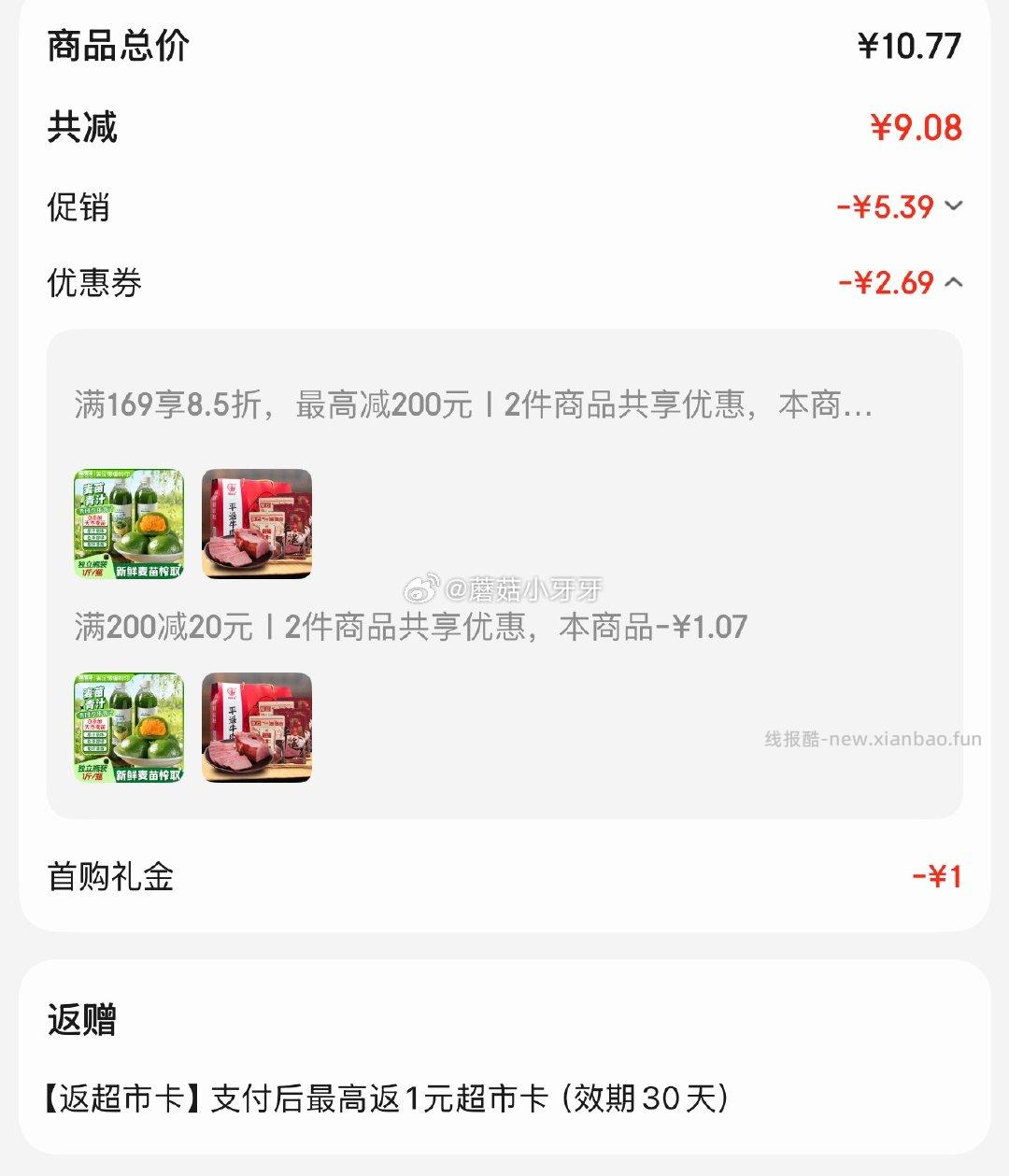Select the 平遥牛肉 beef gift box thumbnail
The width and height of the screenshot is (1009, 1176).
pyautogui.click(x=257, y=526)
